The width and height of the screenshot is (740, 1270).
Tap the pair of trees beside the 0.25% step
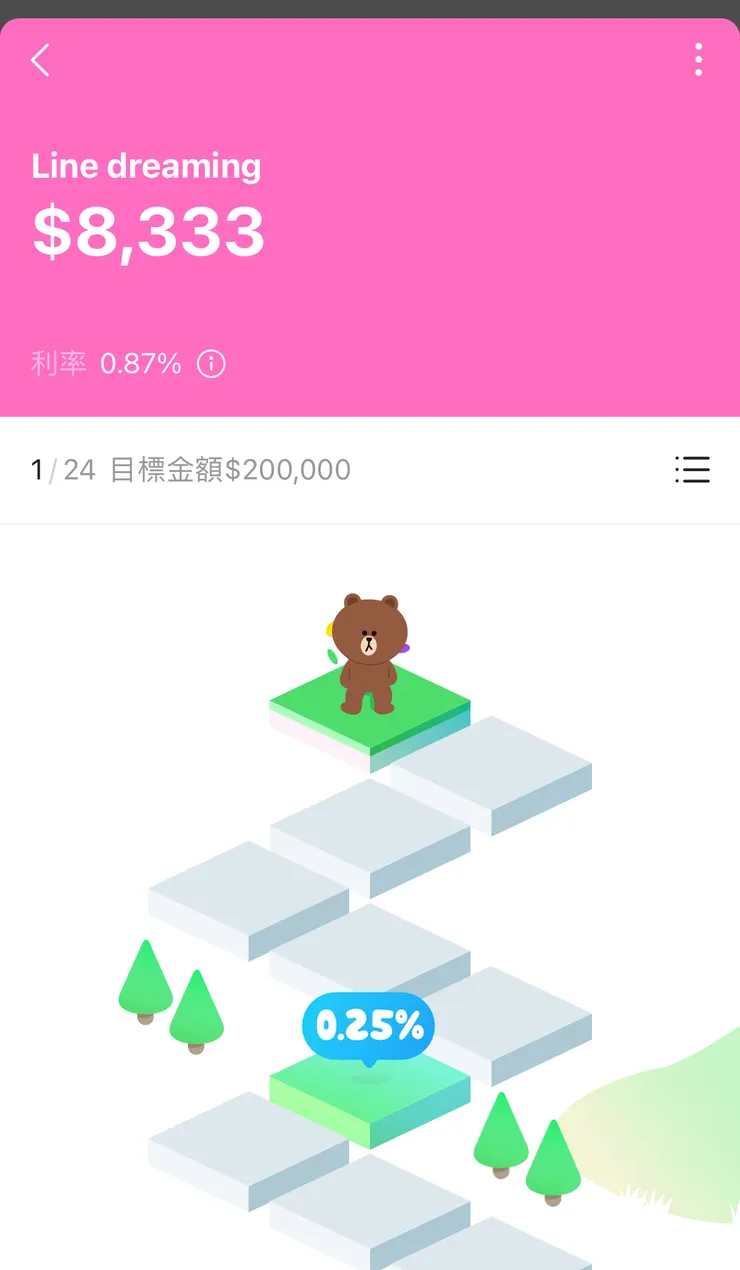pos(172,1000)
